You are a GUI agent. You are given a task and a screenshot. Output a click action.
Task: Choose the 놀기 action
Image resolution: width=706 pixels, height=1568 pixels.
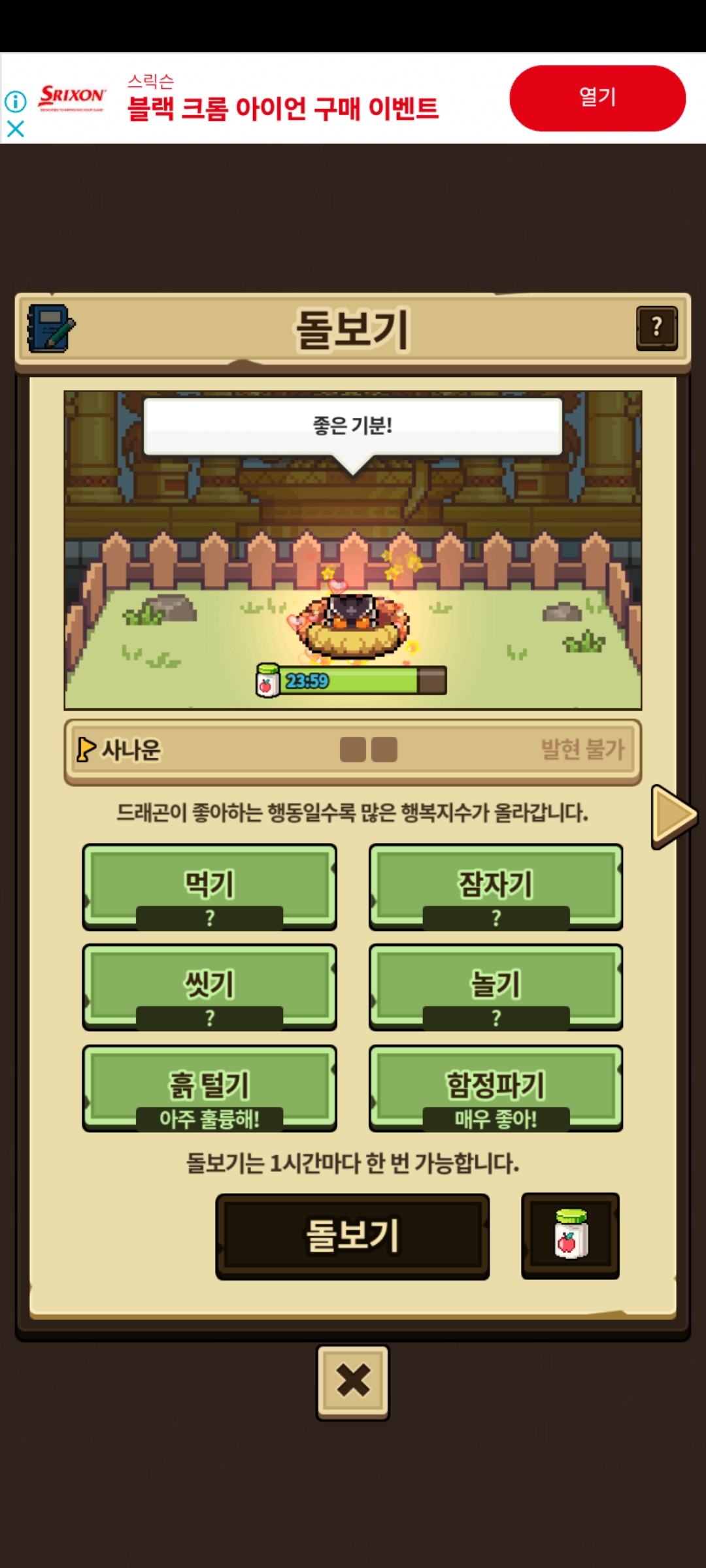(x=496, y=987)
